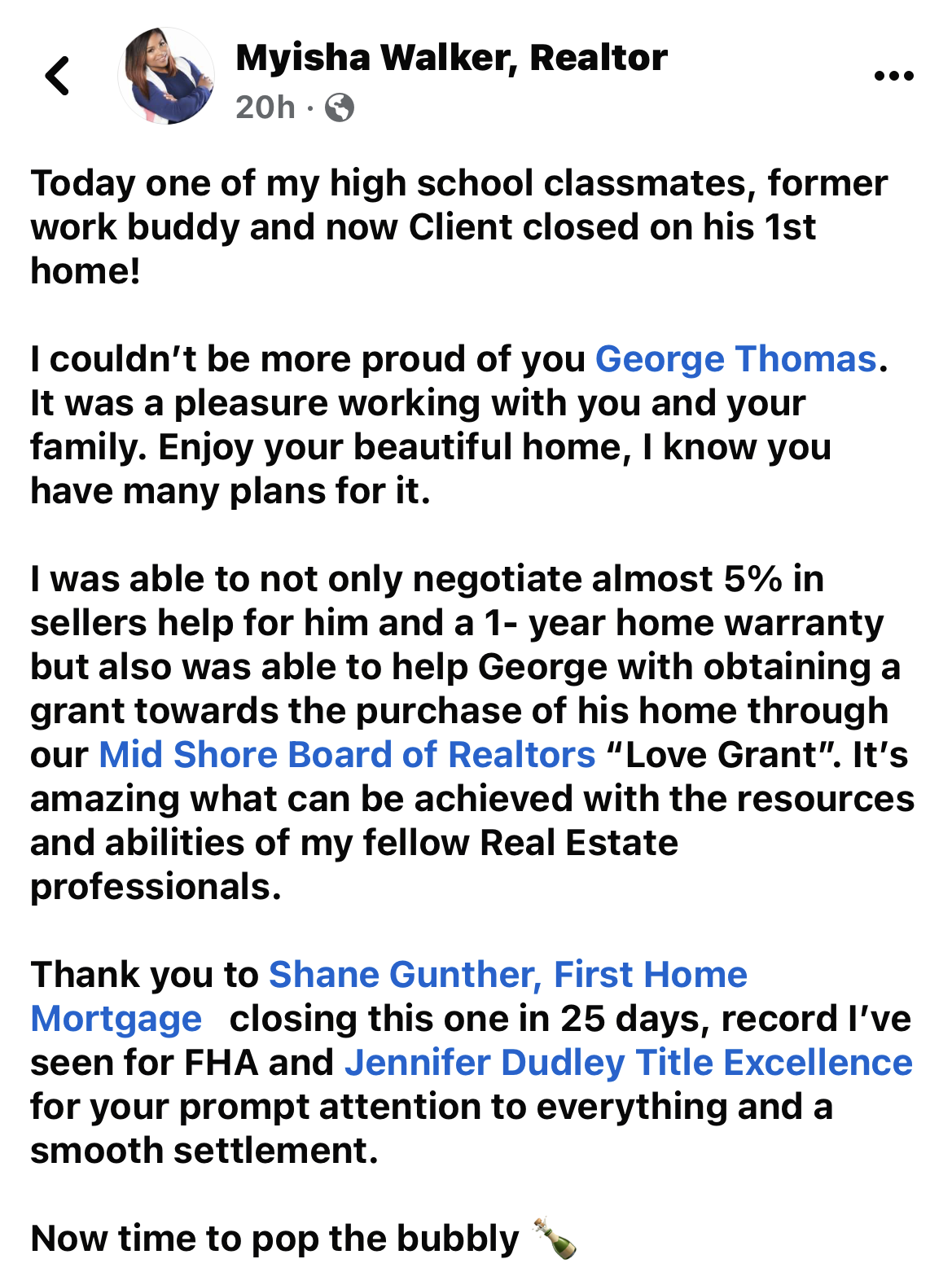Open Jennifer Dudley Title Excellence page
Viewport: 952px width, 1281px height.
pyautogui.click(x=628, y=1063)
